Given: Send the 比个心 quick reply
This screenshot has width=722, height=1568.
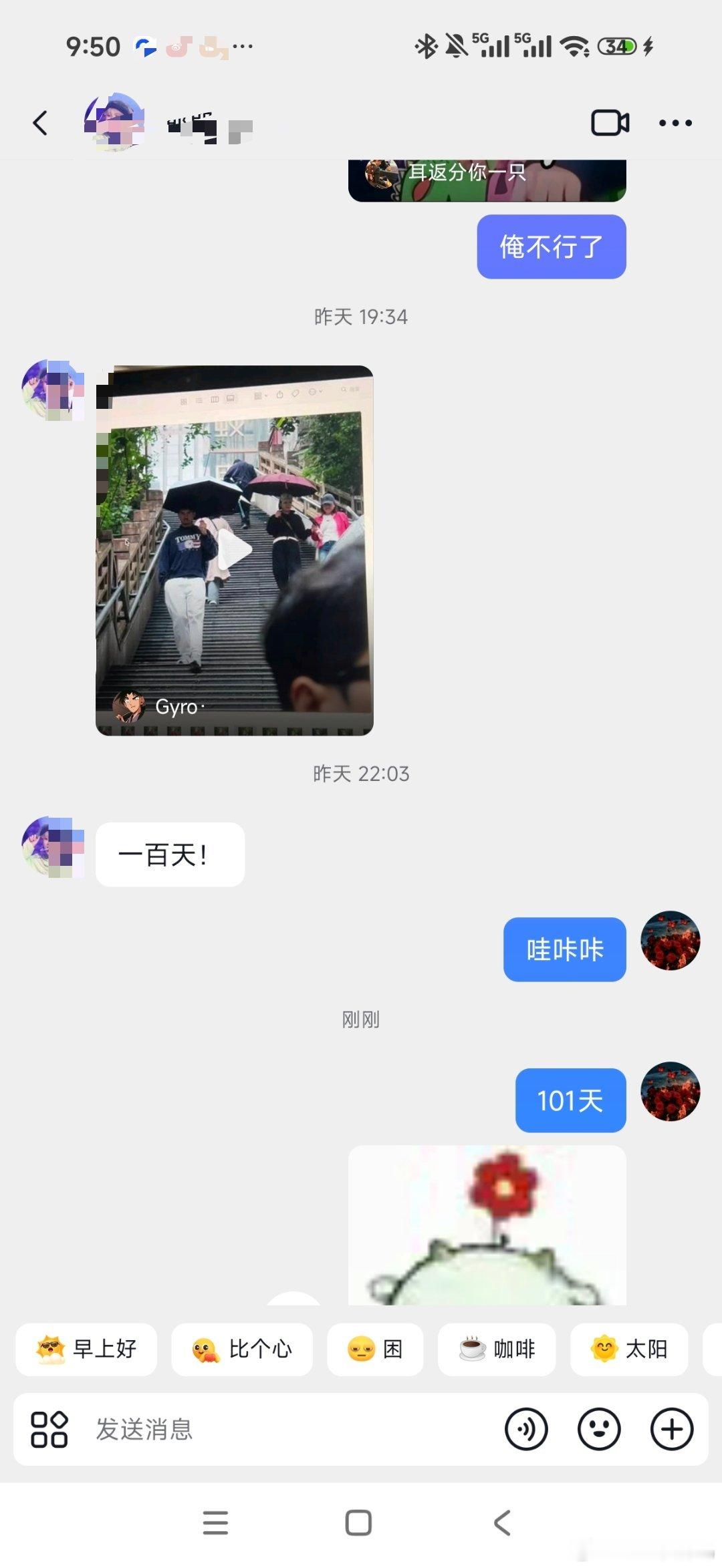Looking at the screenshot, I should [x=242, y=1350].
